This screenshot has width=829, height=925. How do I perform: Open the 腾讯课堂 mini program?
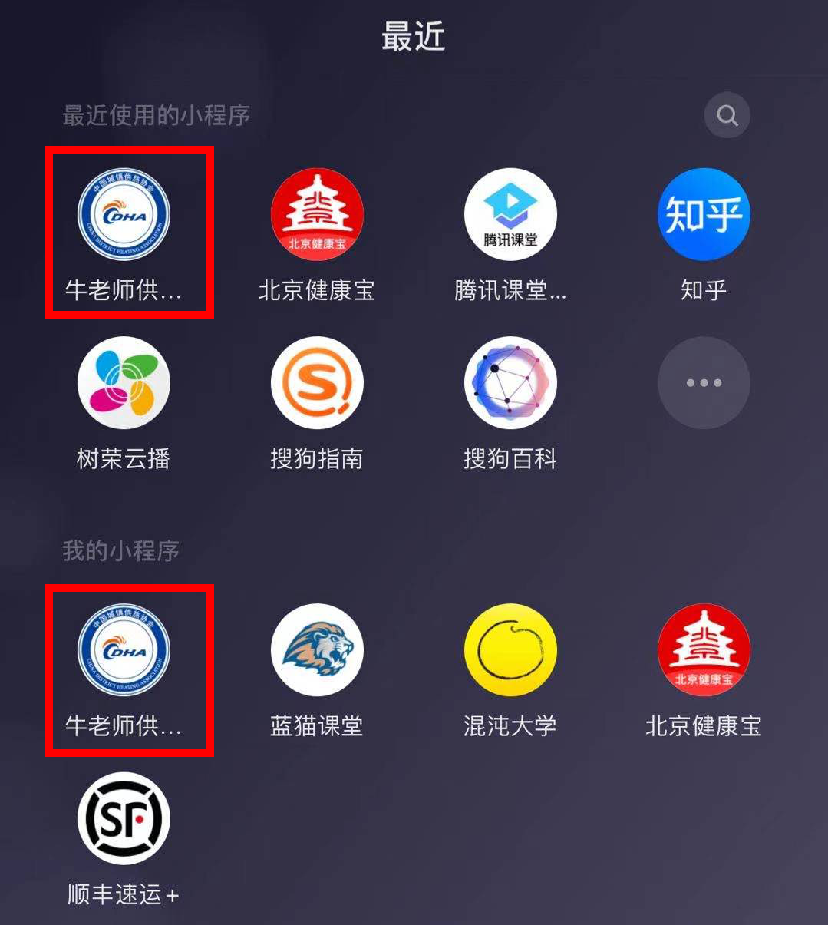coord(510,215)
